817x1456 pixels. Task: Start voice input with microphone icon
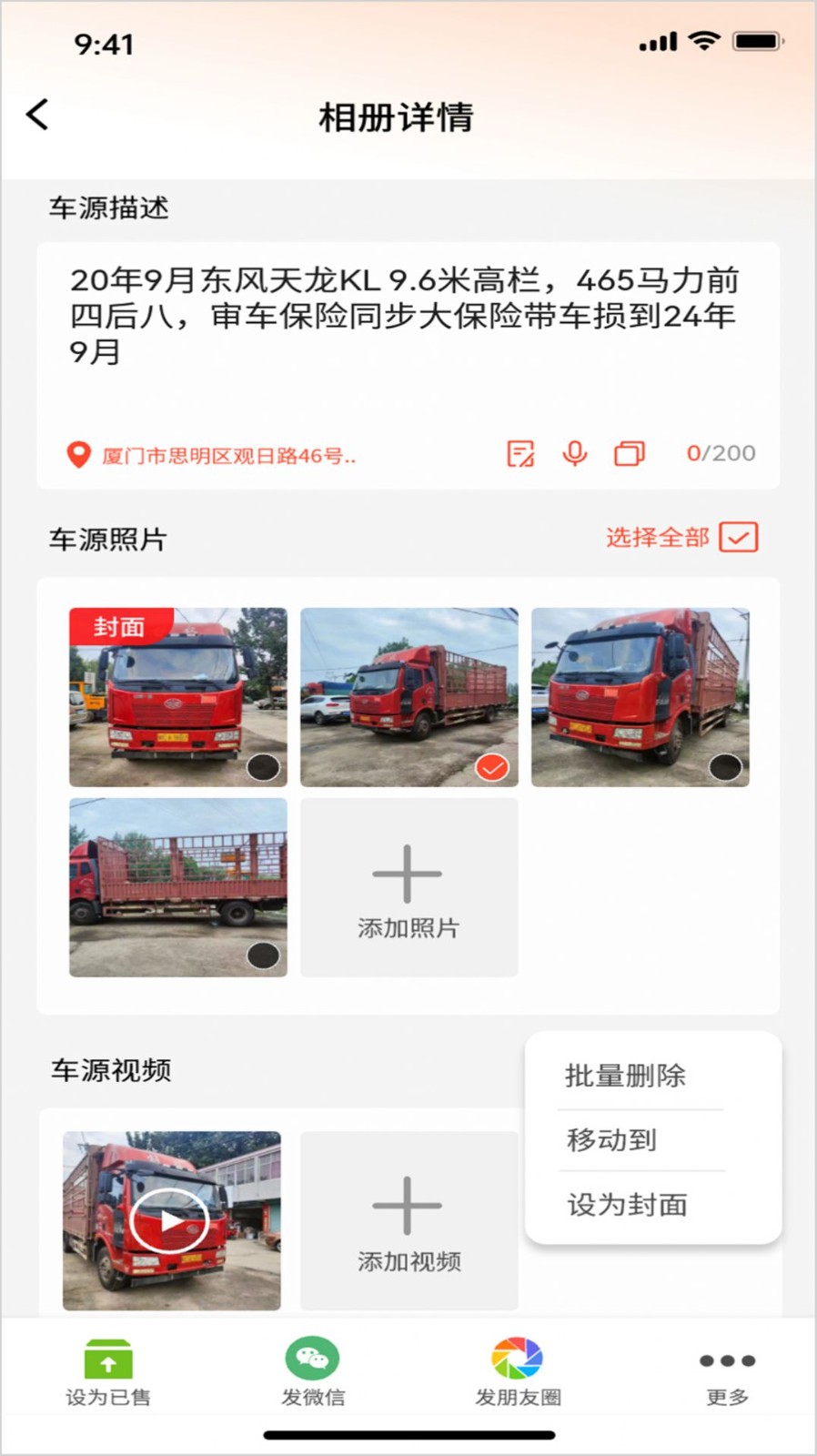(575, 453)
